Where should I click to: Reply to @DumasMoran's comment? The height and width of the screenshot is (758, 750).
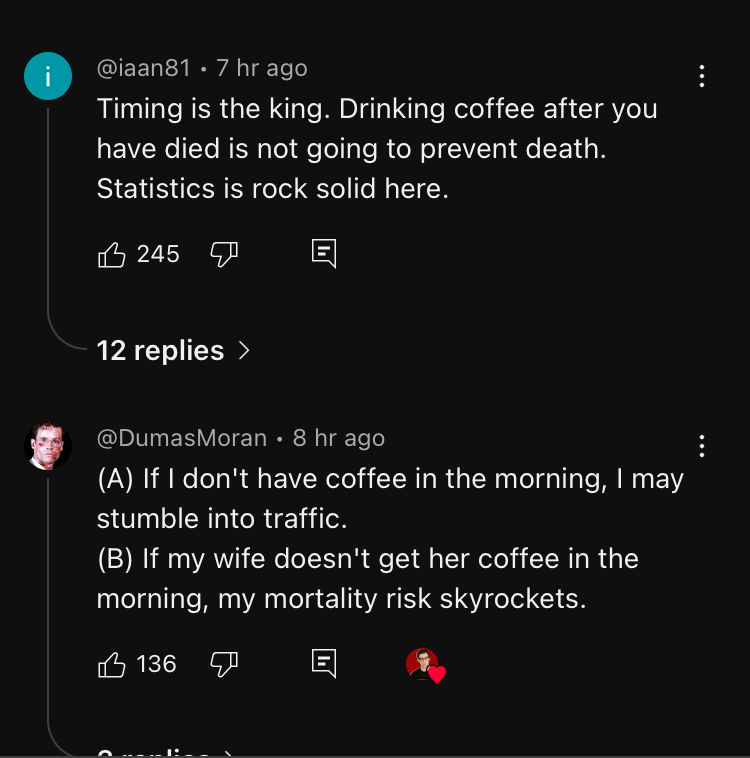tap(324, 663)
